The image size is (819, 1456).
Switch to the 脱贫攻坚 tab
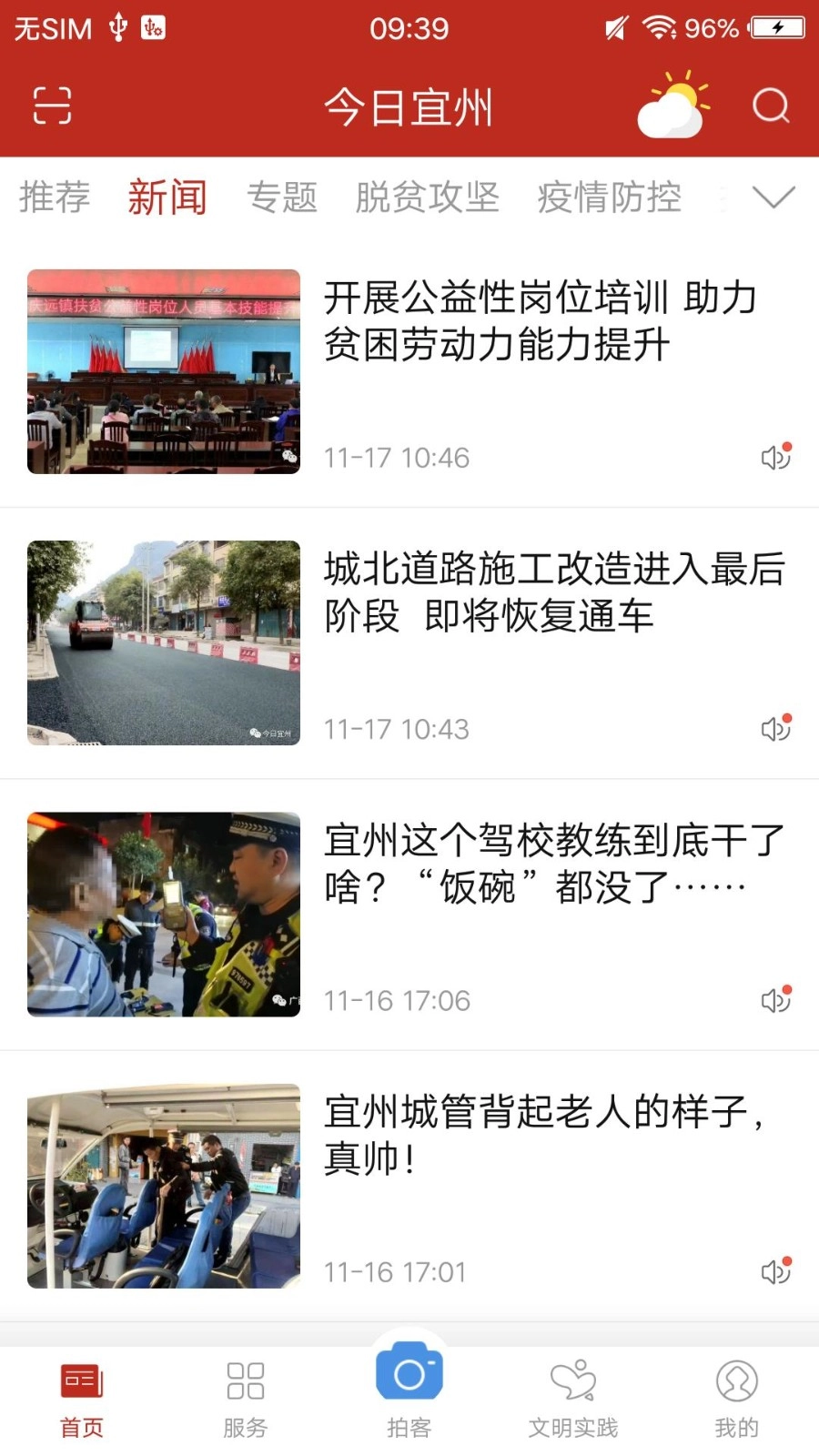click(x=427, y=197)
